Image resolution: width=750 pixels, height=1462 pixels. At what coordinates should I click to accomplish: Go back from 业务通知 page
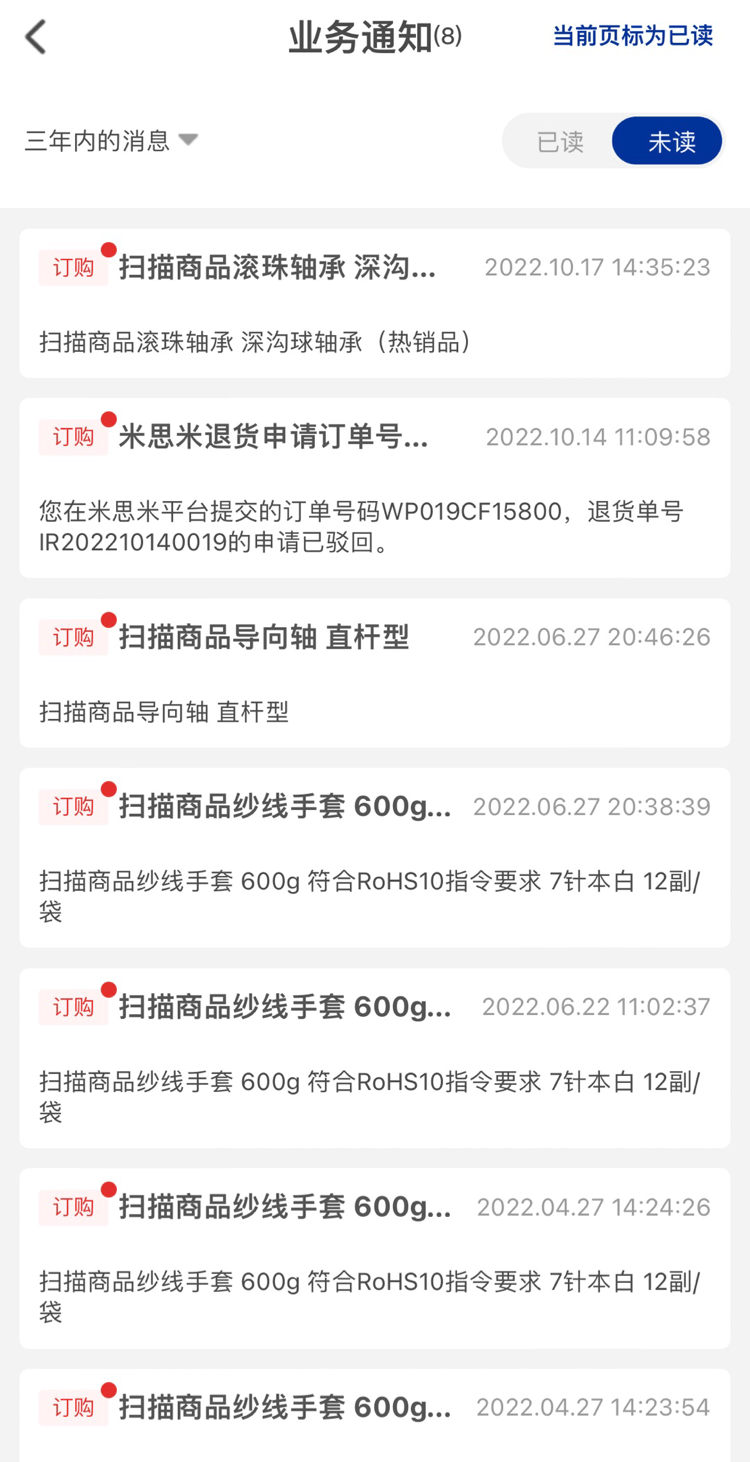[x=36, y=38]
